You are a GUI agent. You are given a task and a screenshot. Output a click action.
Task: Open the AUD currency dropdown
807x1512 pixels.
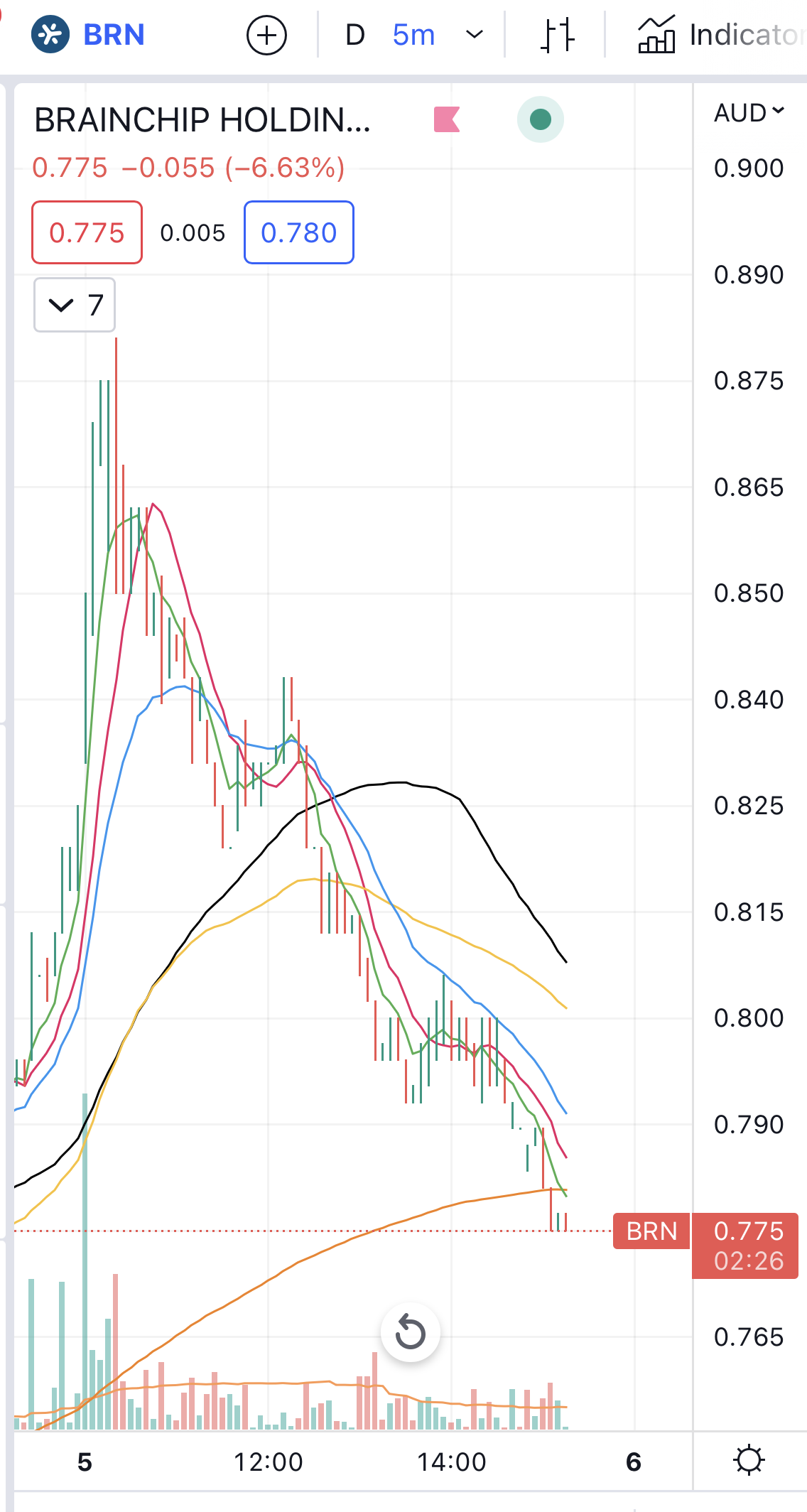(x=749, y=112)
